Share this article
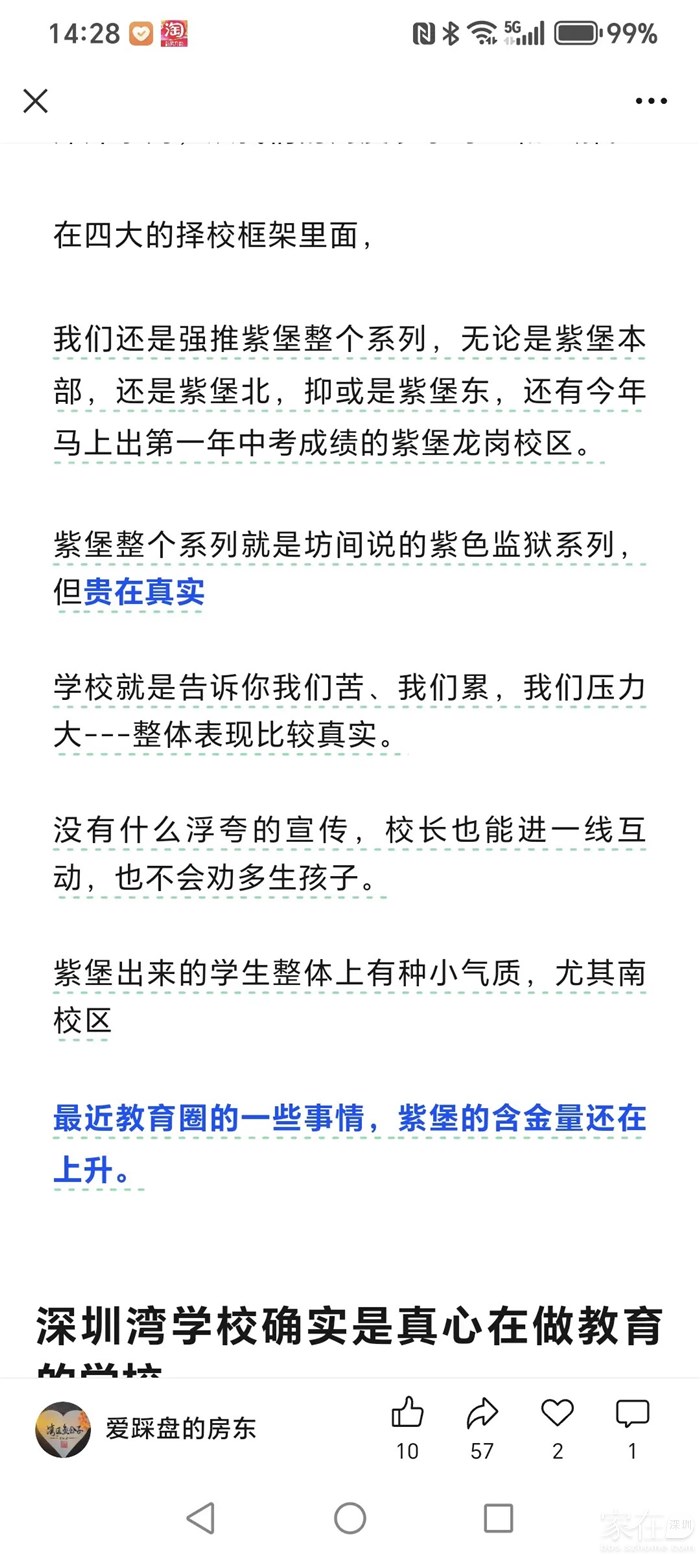 [x=482, y=1414]
